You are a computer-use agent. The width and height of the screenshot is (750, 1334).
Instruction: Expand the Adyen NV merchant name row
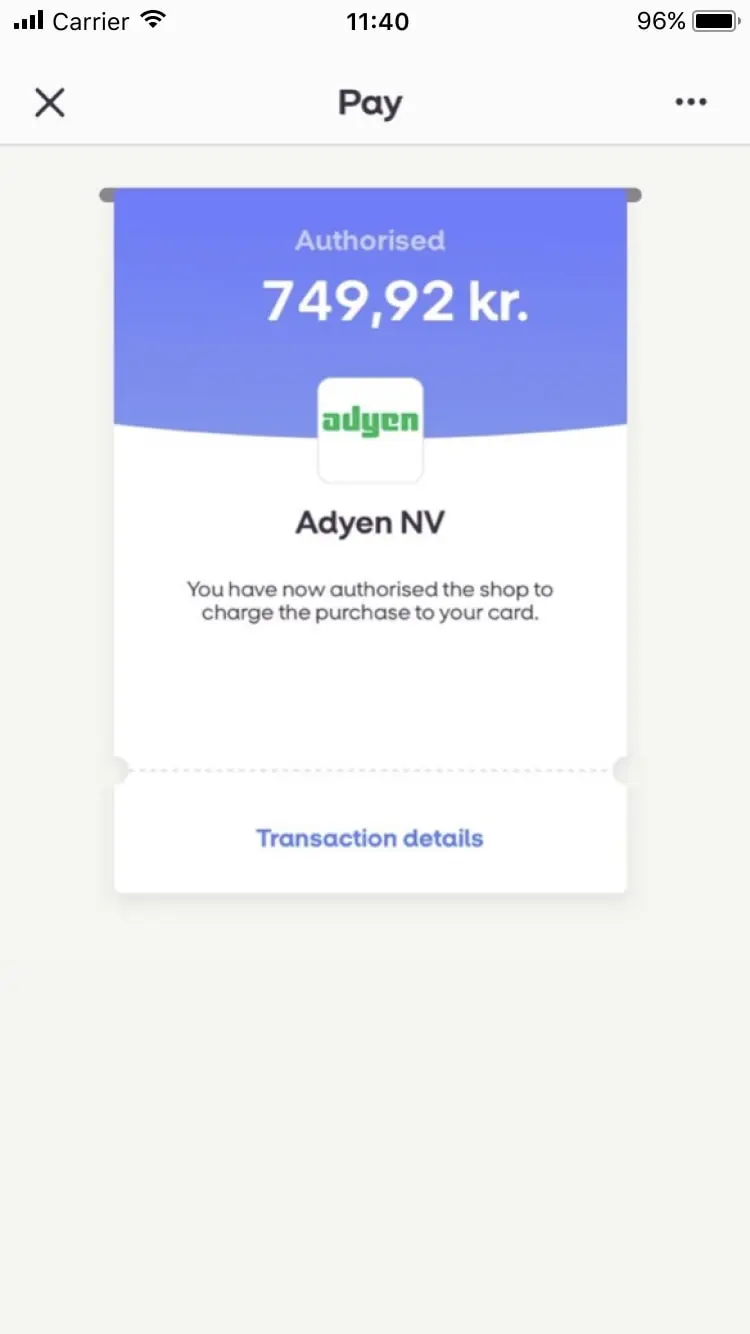370,522
